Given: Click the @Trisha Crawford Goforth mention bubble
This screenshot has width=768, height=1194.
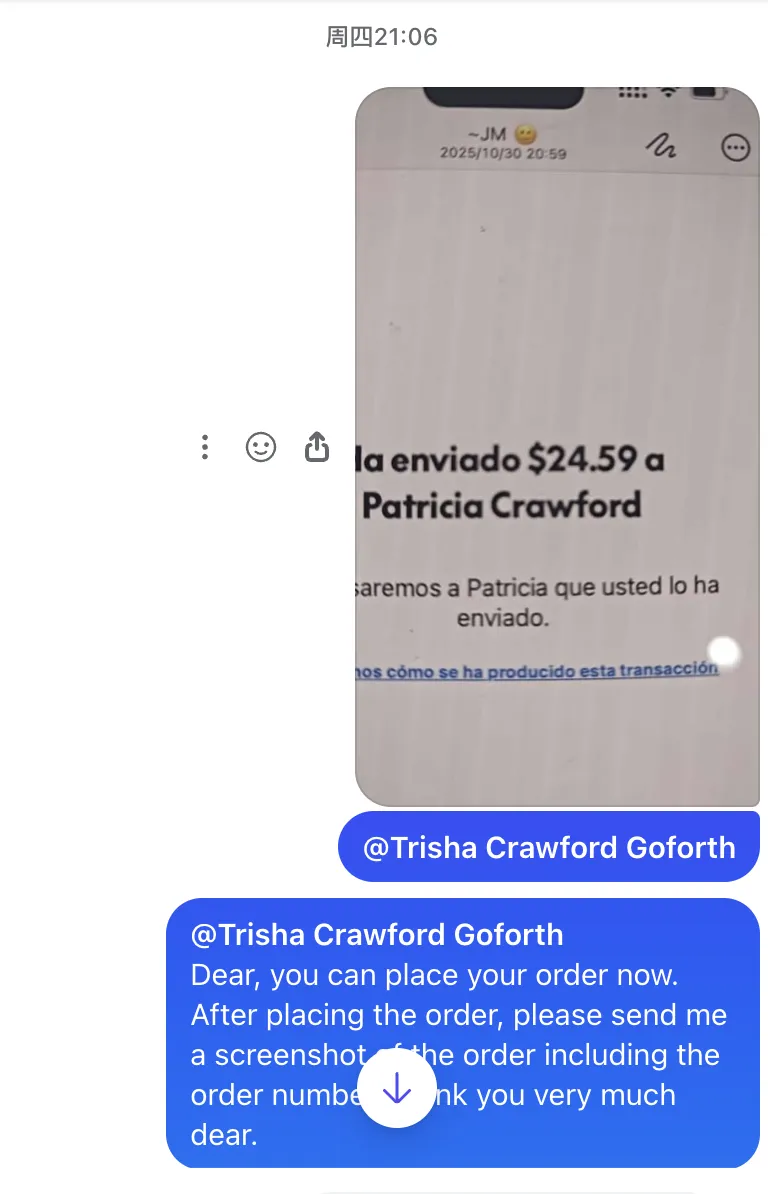Looking at the screenshot, I should click(548, 847).
